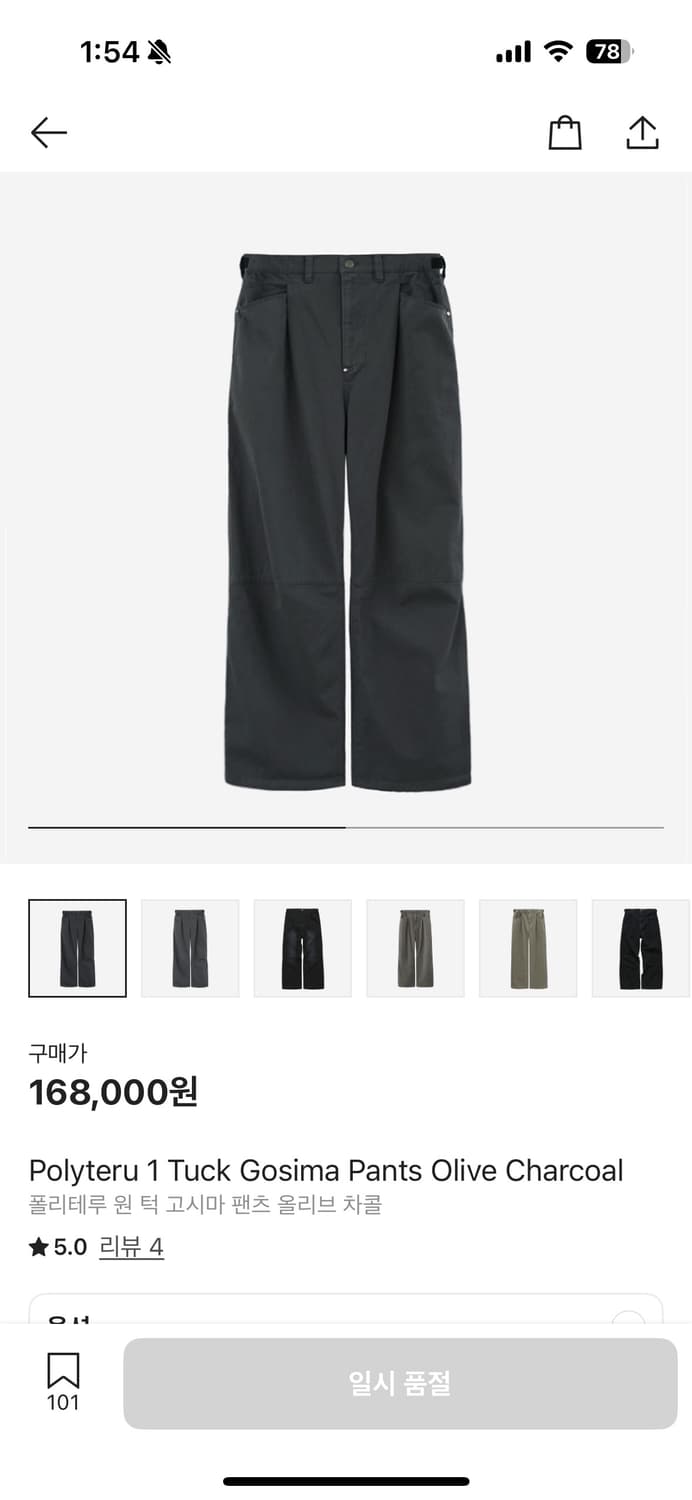The width and height of the screenshot is (692, 1500).
Task: Expand the option selector box
Action: pos(346,1309)
